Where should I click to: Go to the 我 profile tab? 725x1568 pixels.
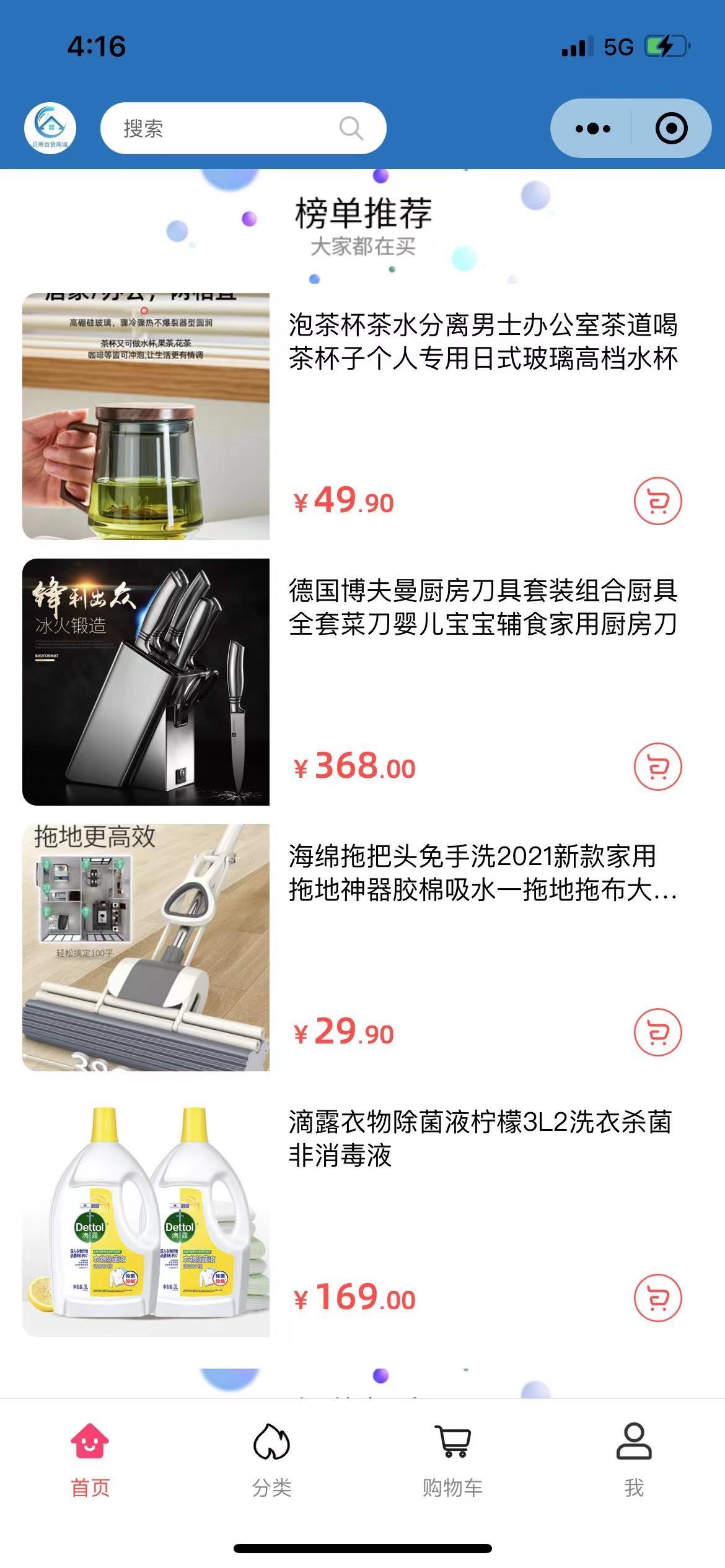click(634, 1461)
